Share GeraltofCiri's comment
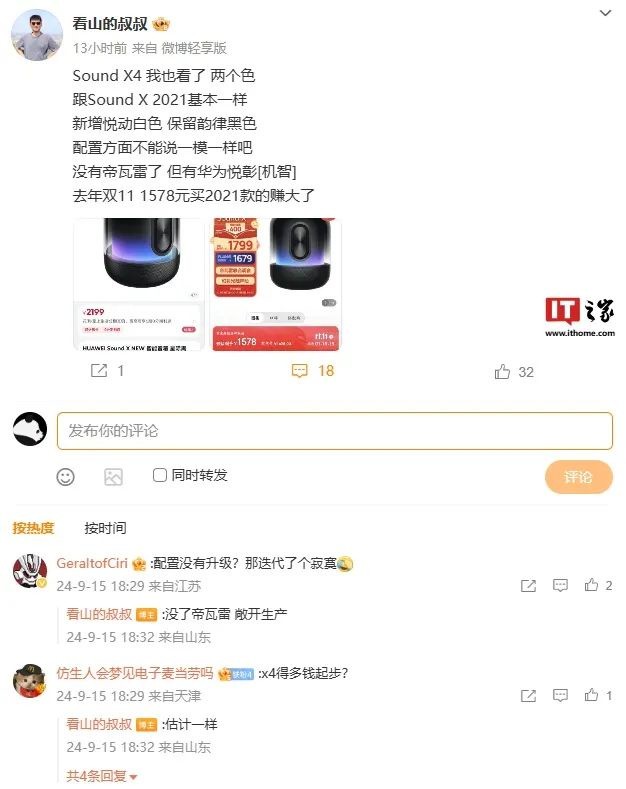The image size is (626, 789). pos(527,585)
